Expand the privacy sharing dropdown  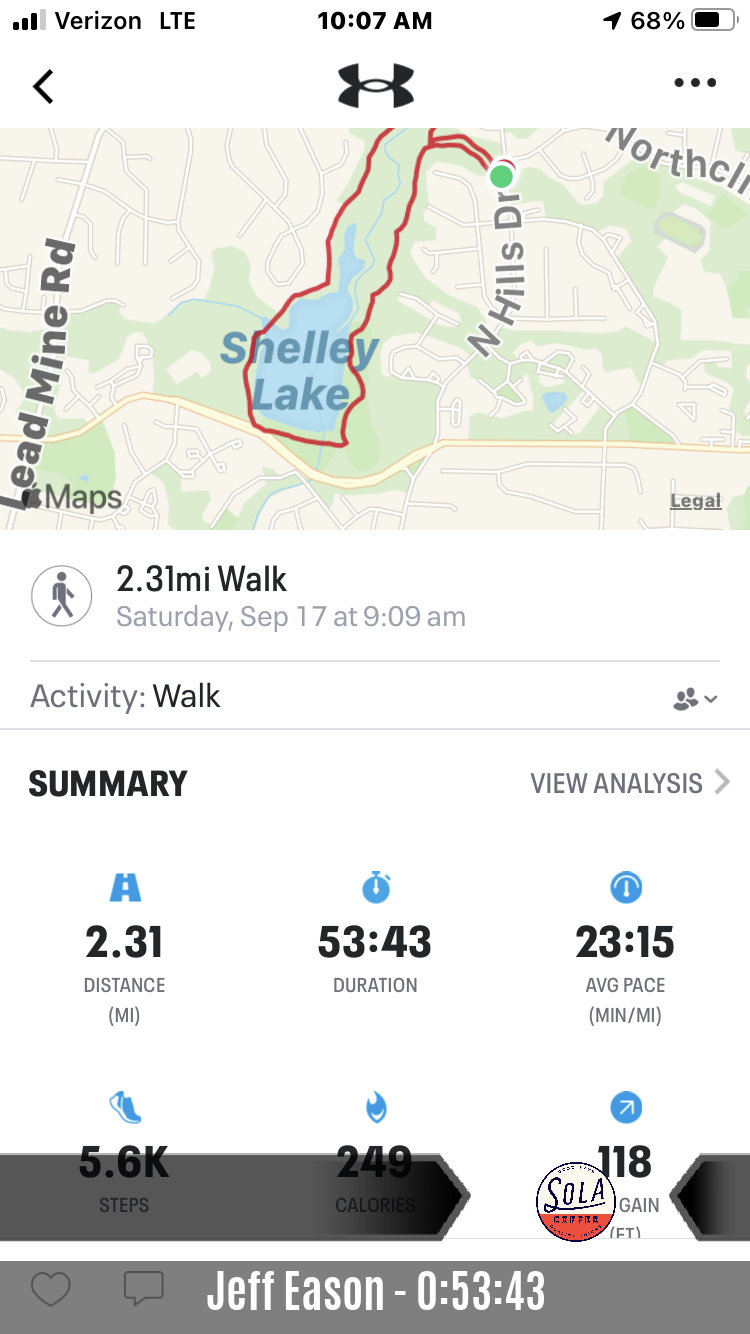pyautogui.click(x=695, y=700)
